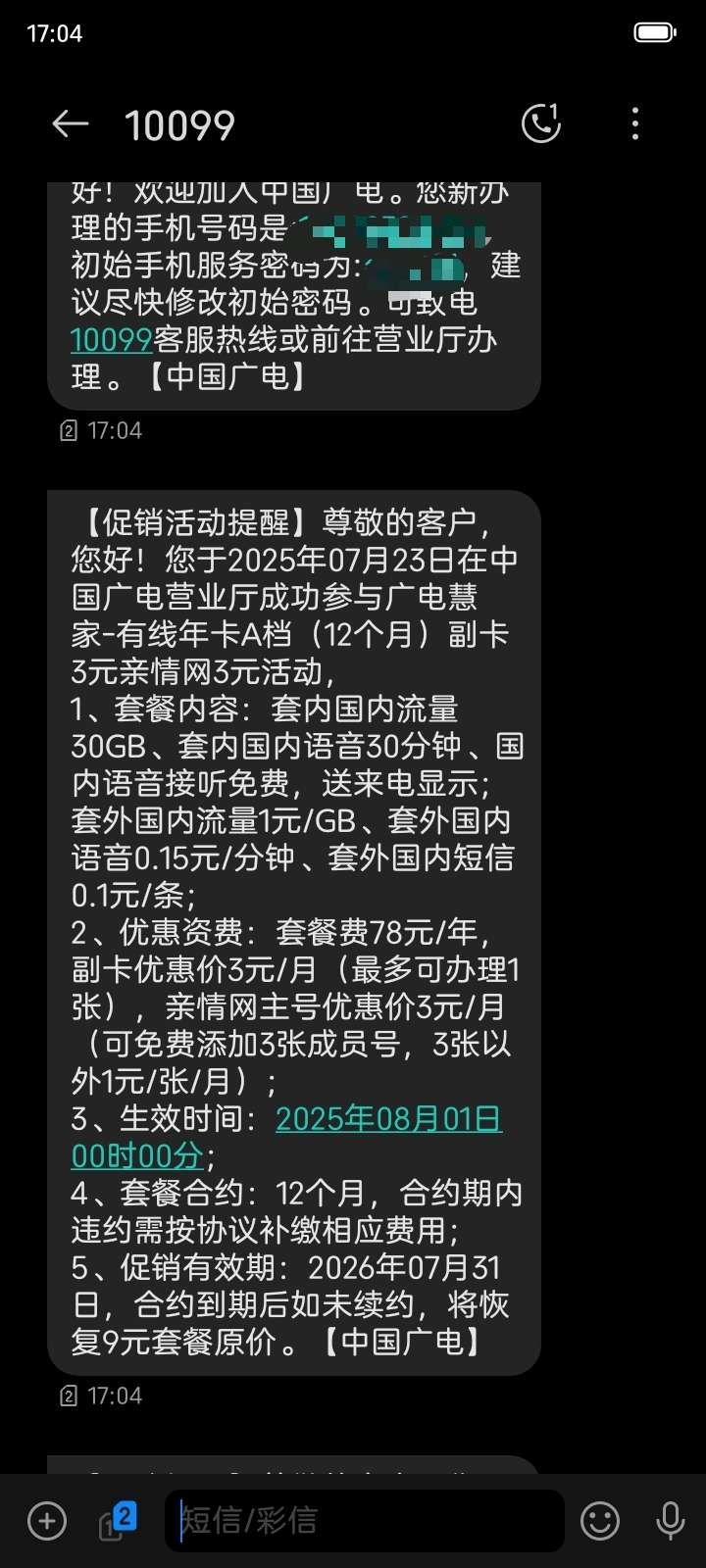Image resolution: width=706 pixels, height=1568 pixels.
Task: Switch SIM card with the SIM 2 icon
Action: (117, 1521)
